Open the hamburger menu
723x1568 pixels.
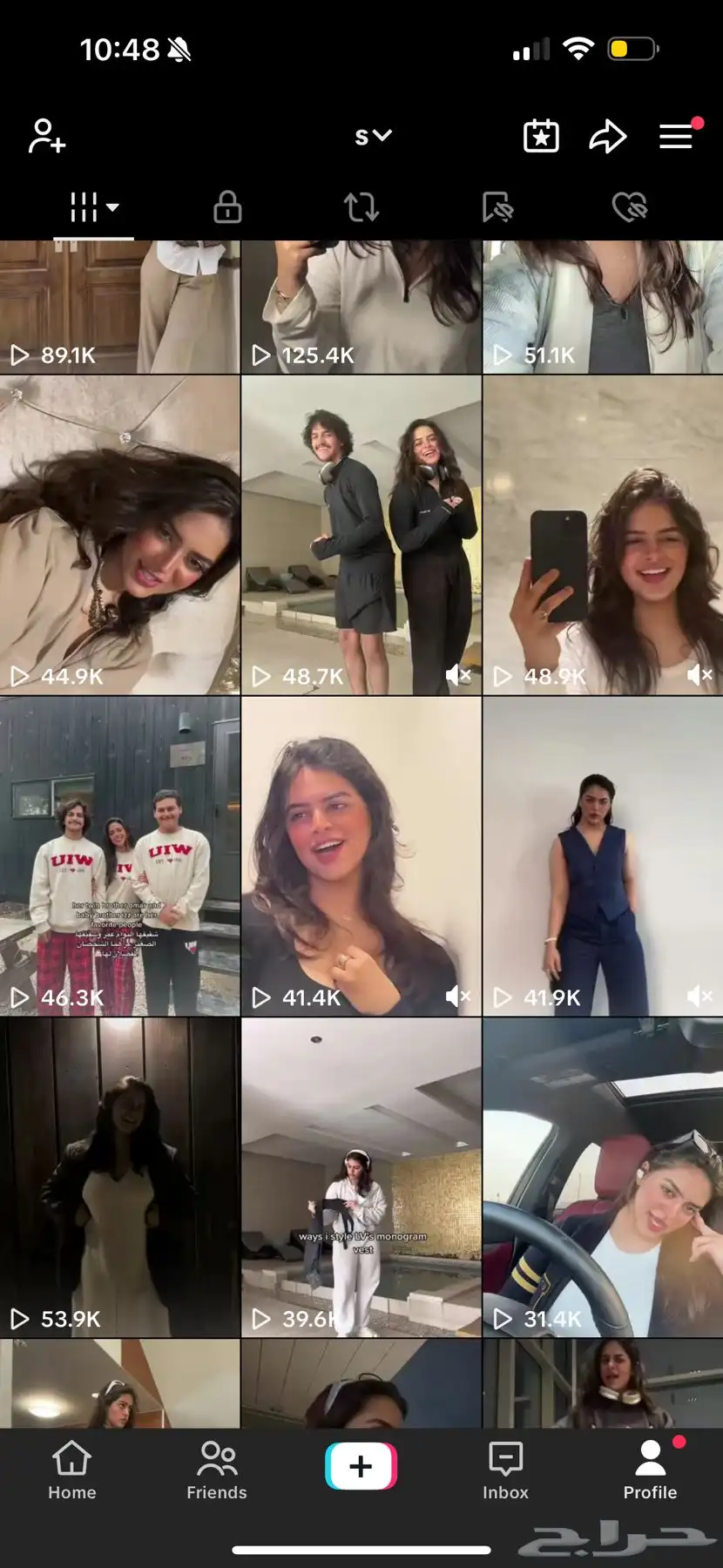coord(676,137)
